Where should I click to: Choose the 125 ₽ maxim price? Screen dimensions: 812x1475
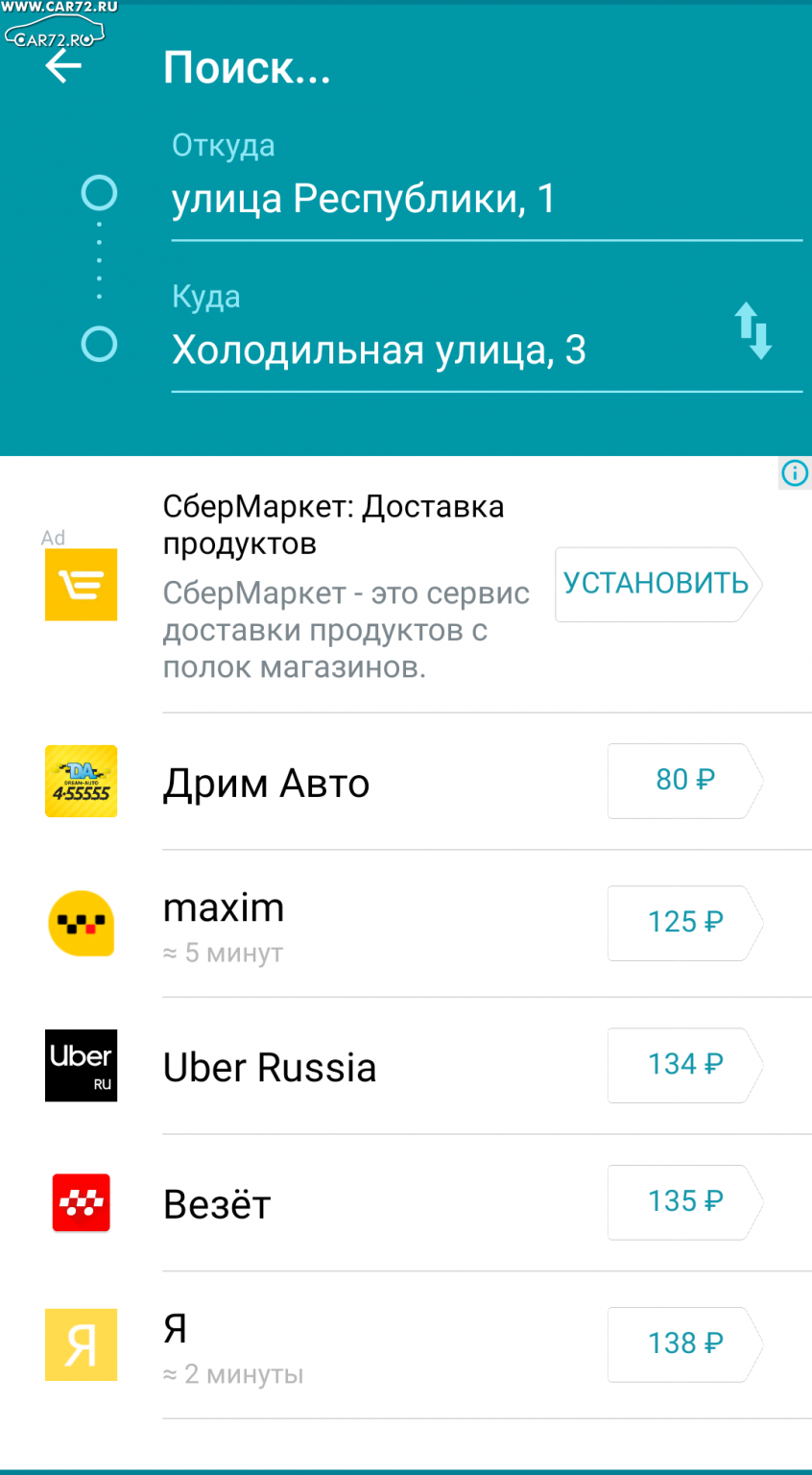(x=685, y=922)
